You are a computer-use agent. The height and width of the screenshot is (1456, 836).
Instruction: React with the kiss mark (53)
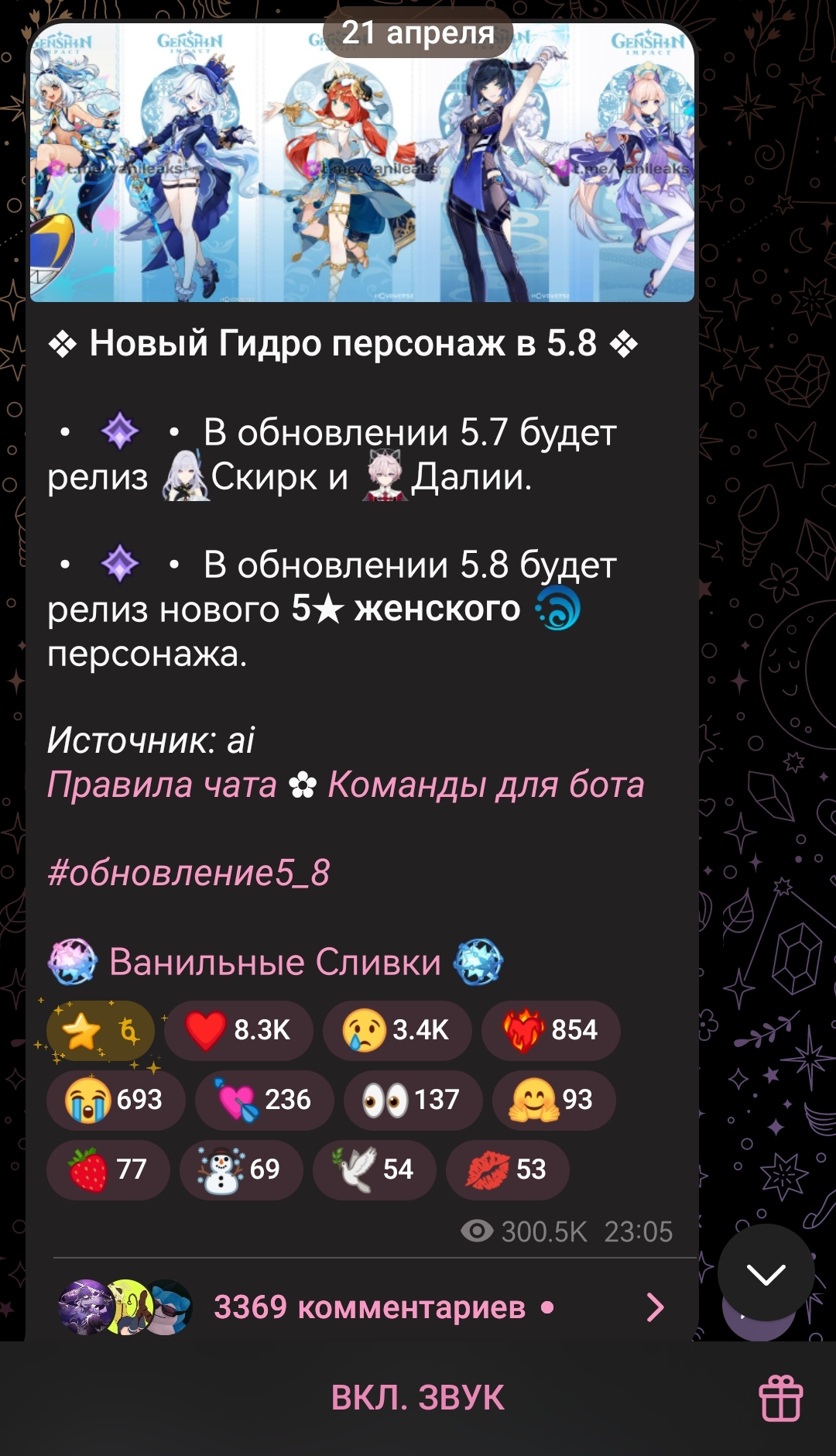pyautogui.click(x=507, y=1170)
